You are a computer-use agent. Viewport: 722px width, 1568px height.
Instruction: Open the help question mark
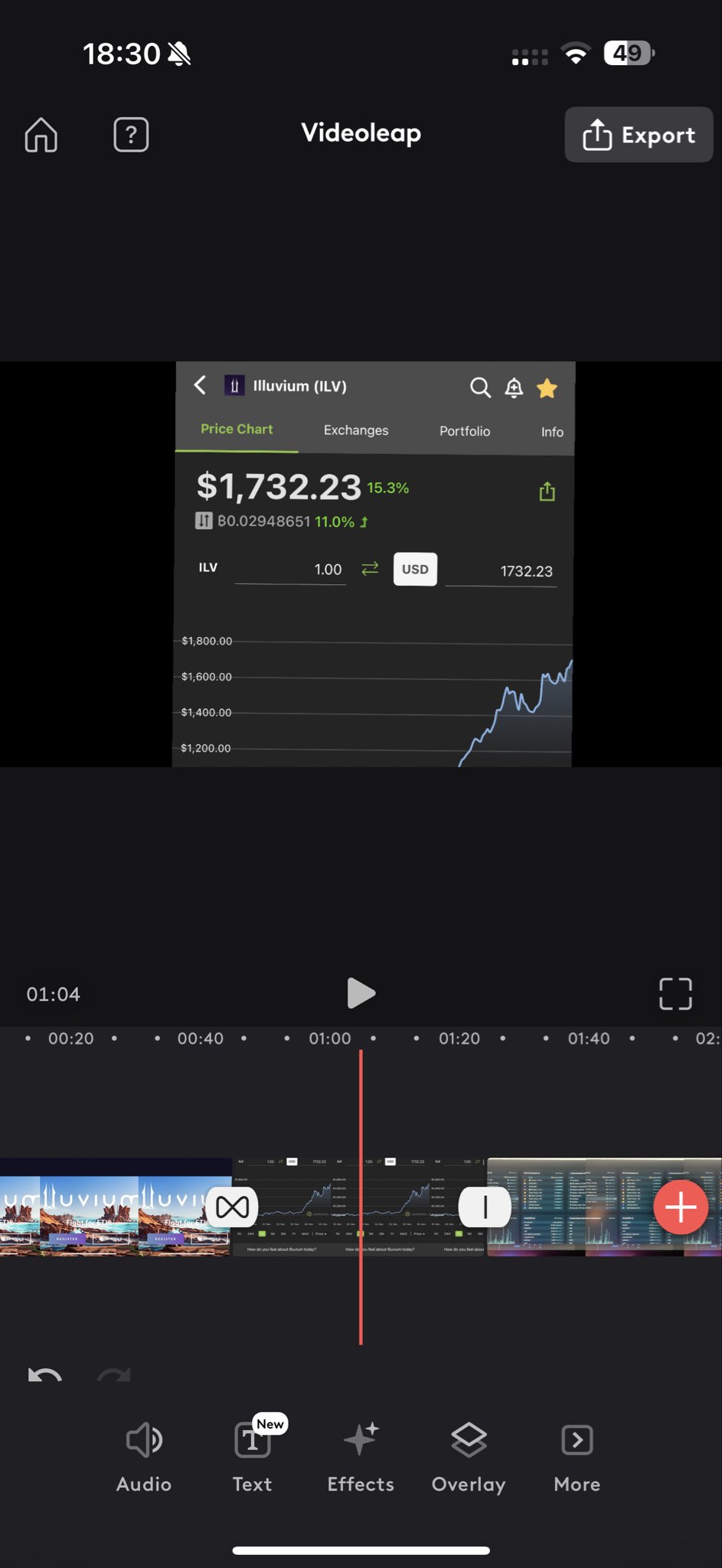coord(131,135)
